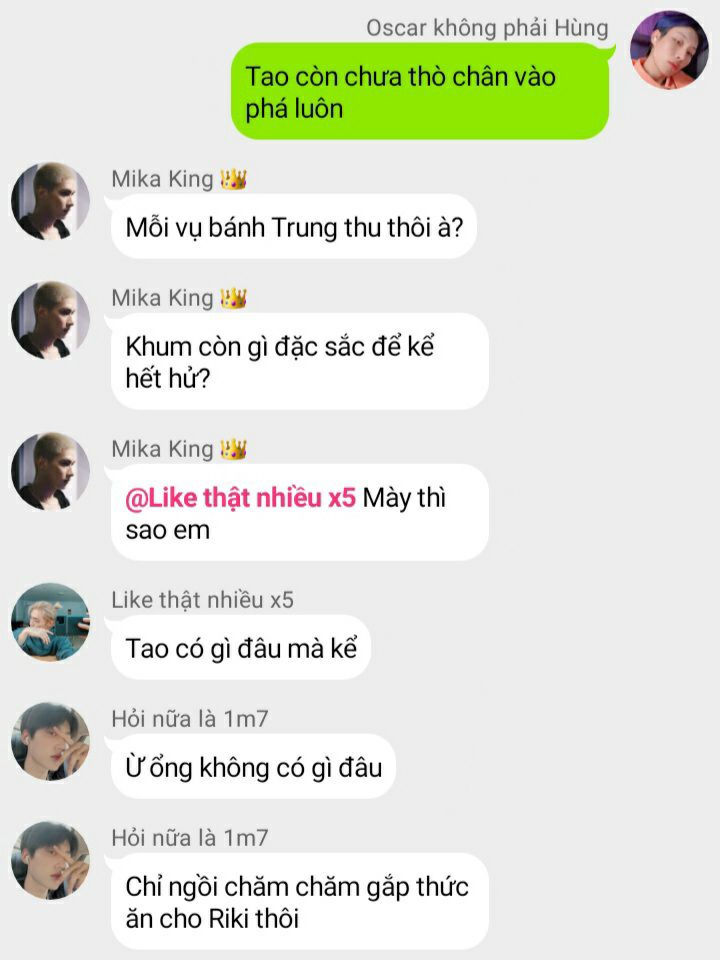Open the avatar beside "Ừ ổng không có gì đâu"

(x=50, y=741)
